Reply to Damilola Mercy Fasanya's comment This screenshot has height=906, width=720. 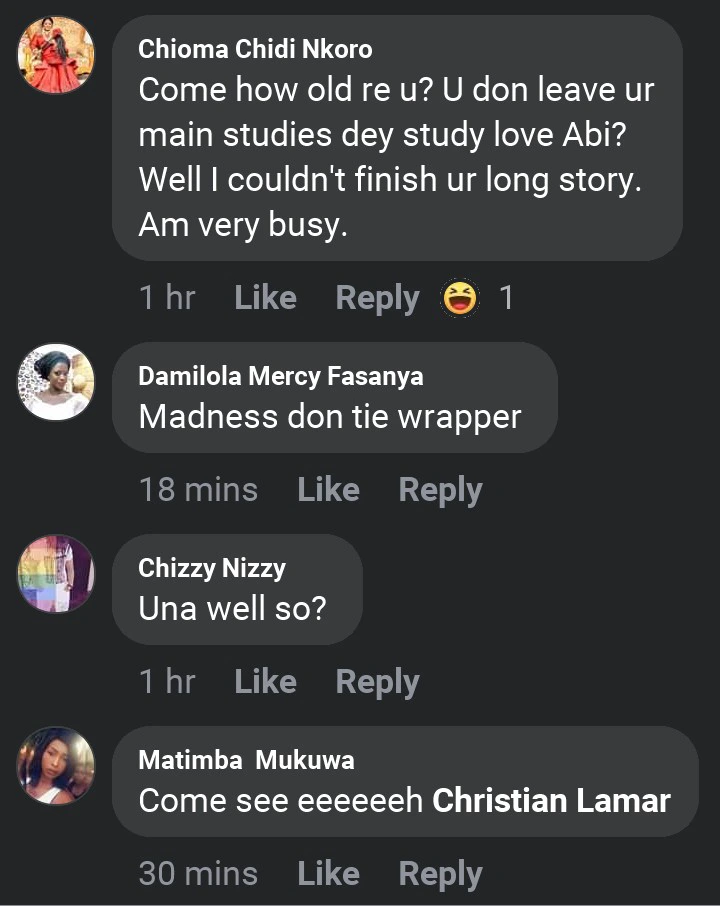point(440,490)
